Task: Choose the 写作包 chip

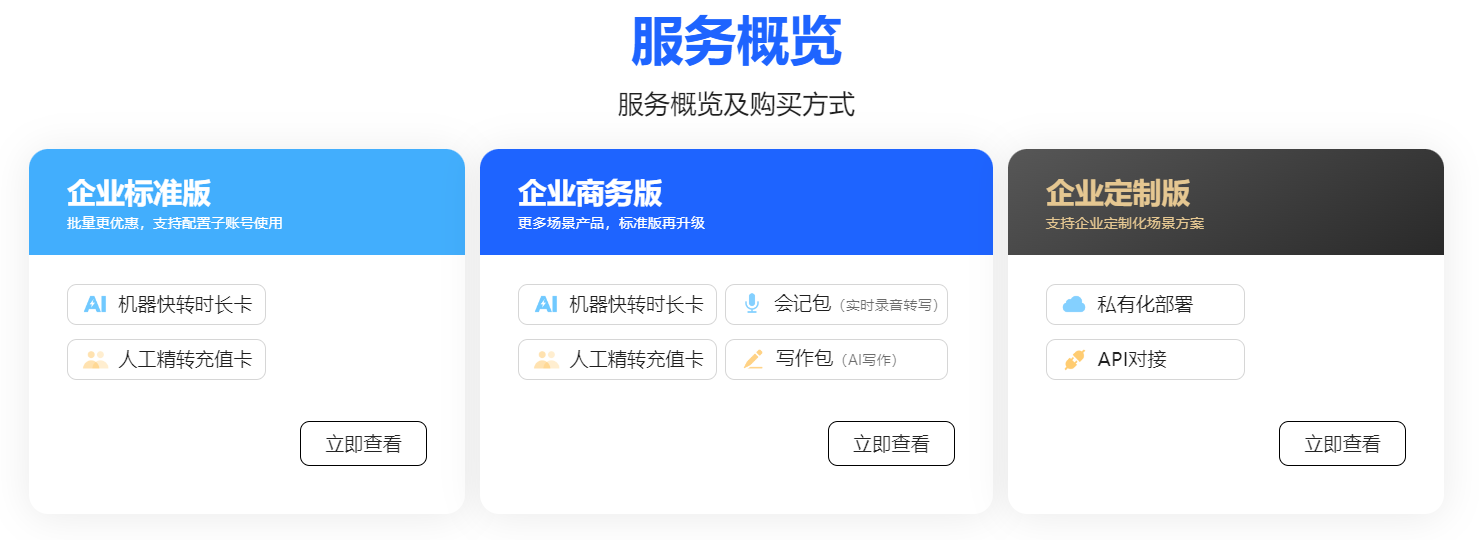Action: point(835,360)
